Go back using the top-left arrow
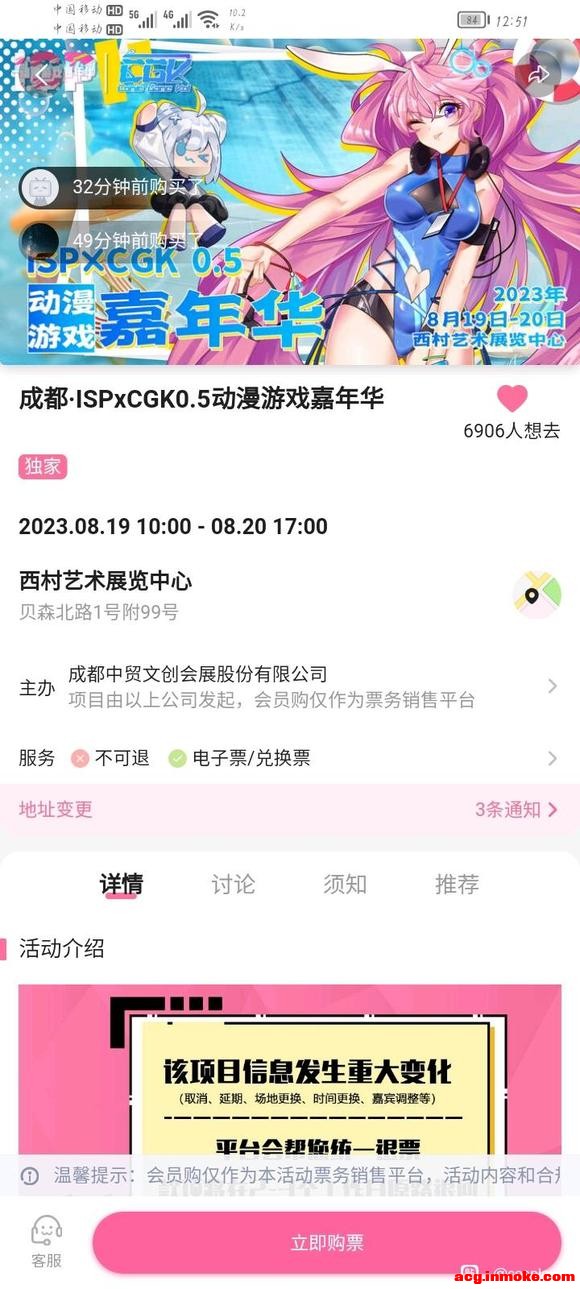This screenshot has width=580, height=1289. 41,75
